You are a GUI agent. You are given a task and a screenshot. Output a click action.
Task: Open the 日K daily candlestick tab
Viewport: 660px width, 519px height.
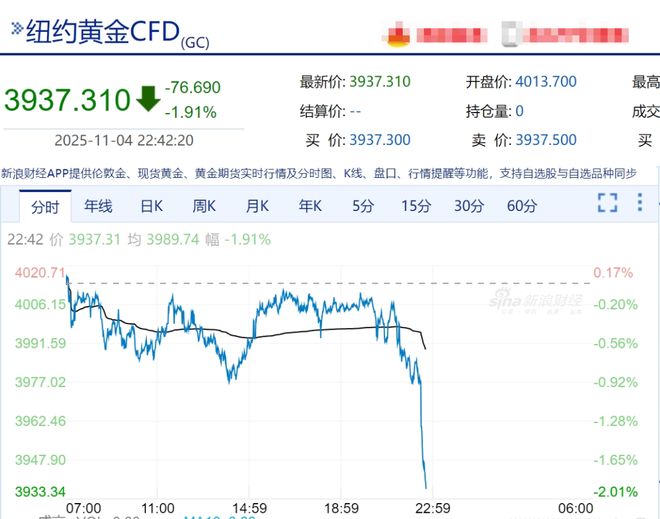(x=151, y=207)
